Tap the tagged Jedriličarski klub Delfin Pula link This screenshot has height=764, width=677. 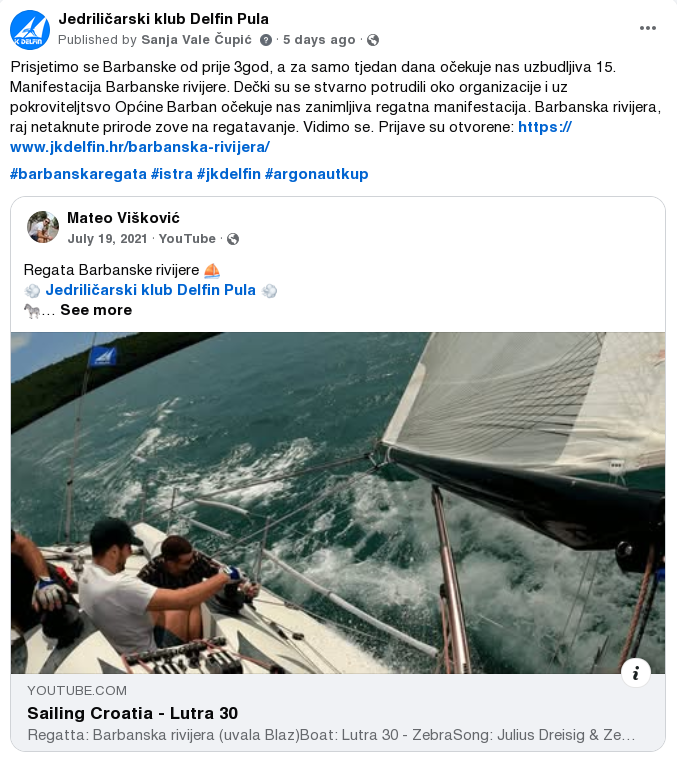click(151, 290)
